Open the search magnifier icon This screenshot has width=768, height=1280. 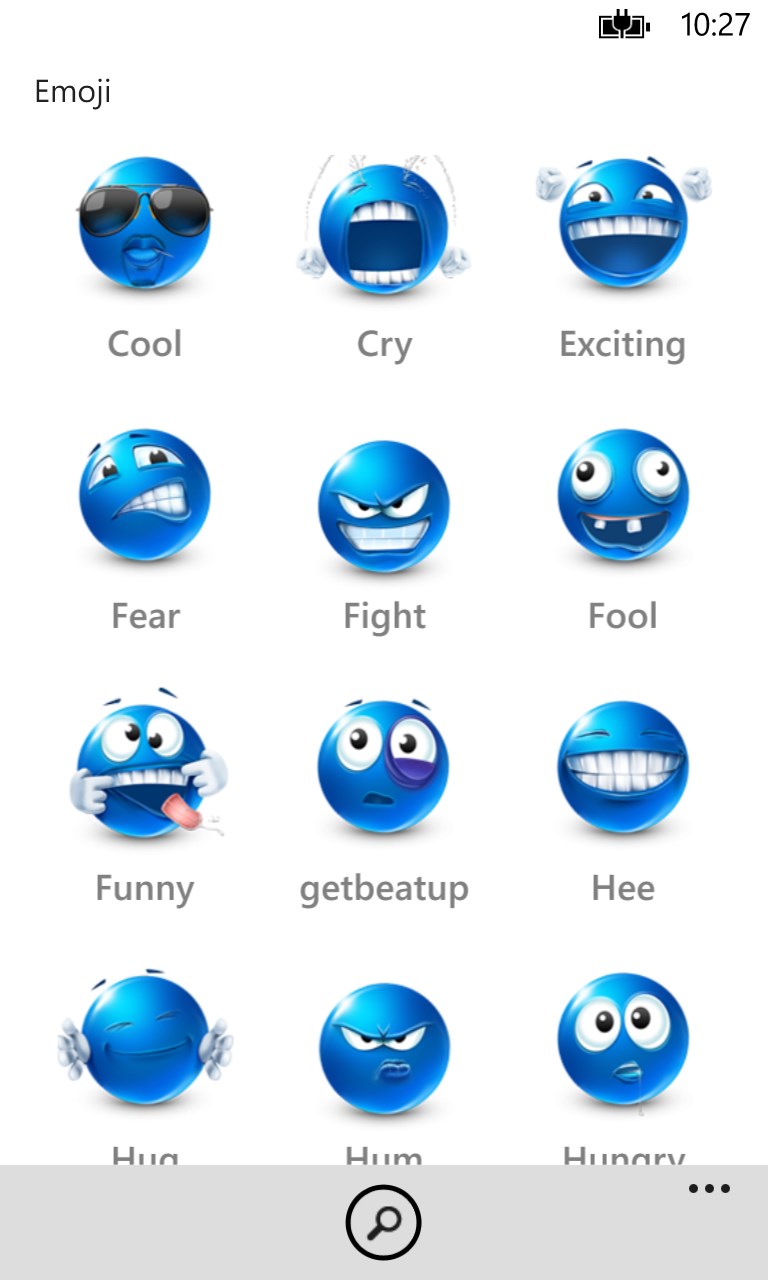(x=384, y=1221)
